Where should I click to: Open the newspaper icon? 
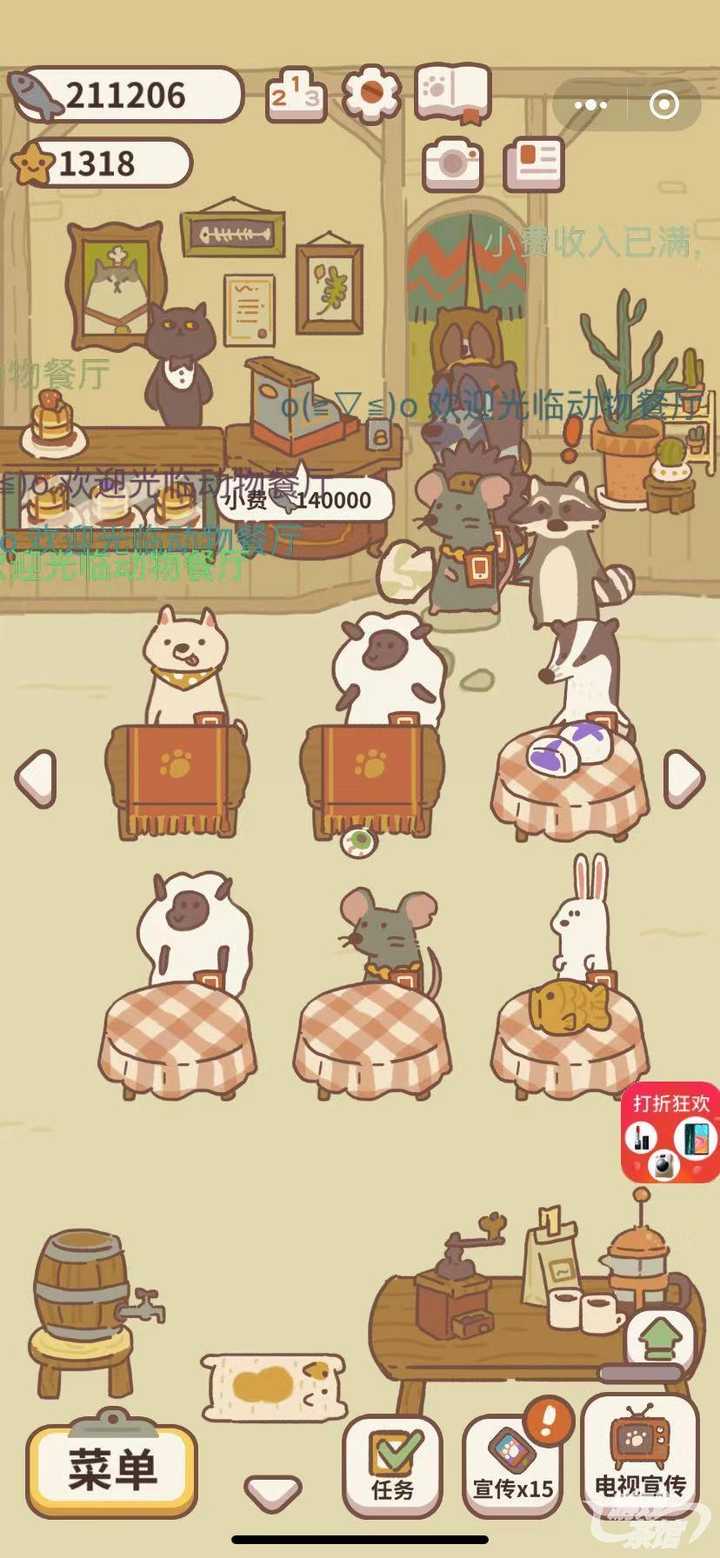tap(533, 164)
